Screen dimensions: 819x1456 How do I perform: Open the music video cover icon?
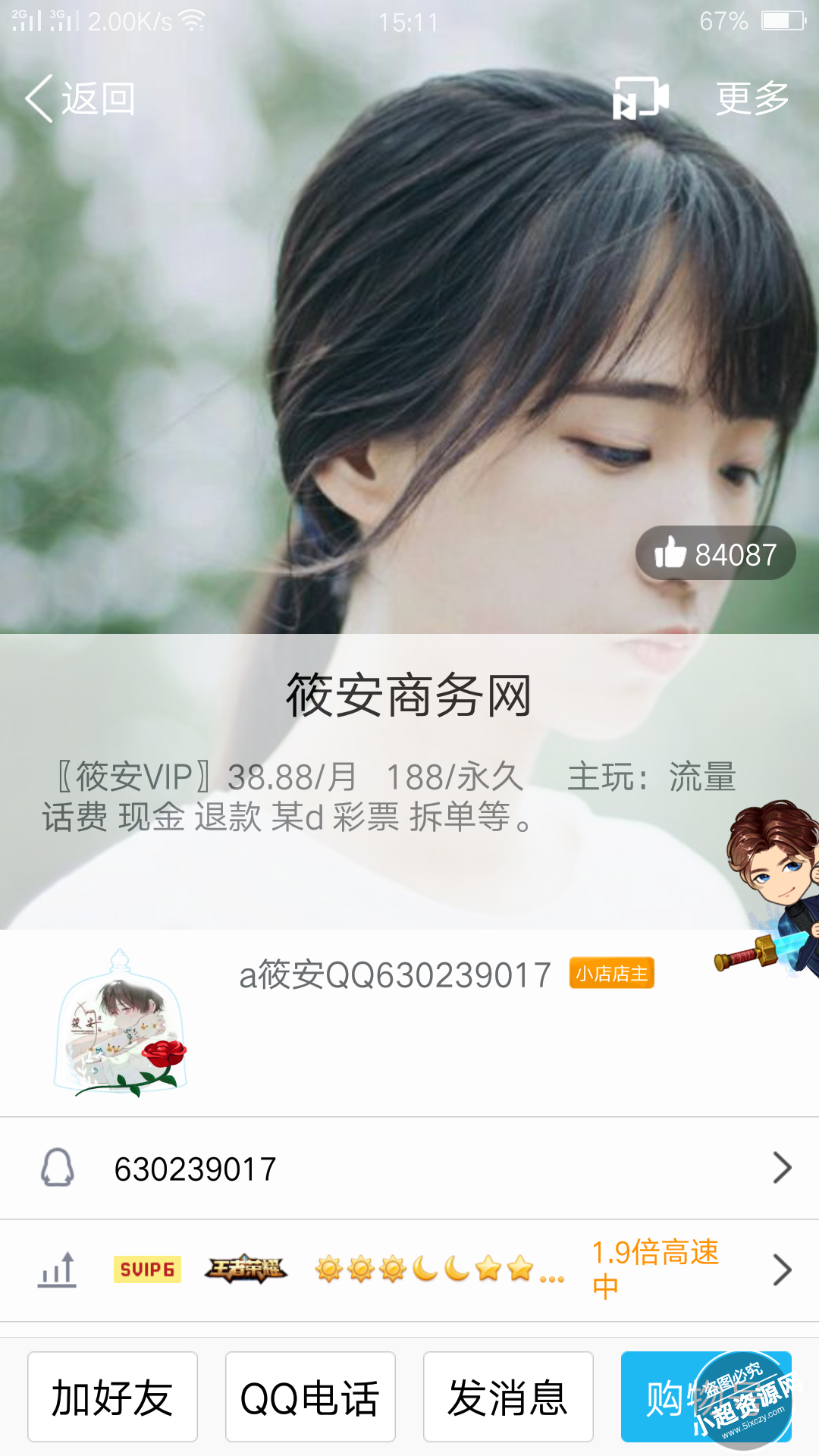[x=641, y=99]
